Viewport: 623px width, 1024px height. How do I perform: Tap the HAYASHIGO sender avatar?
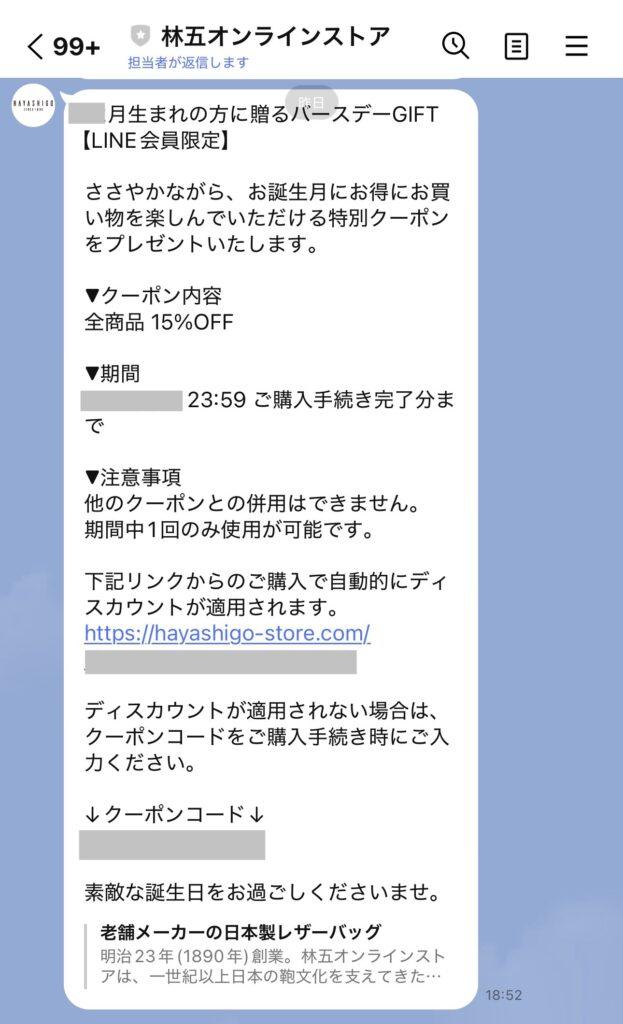coord(33,105)
